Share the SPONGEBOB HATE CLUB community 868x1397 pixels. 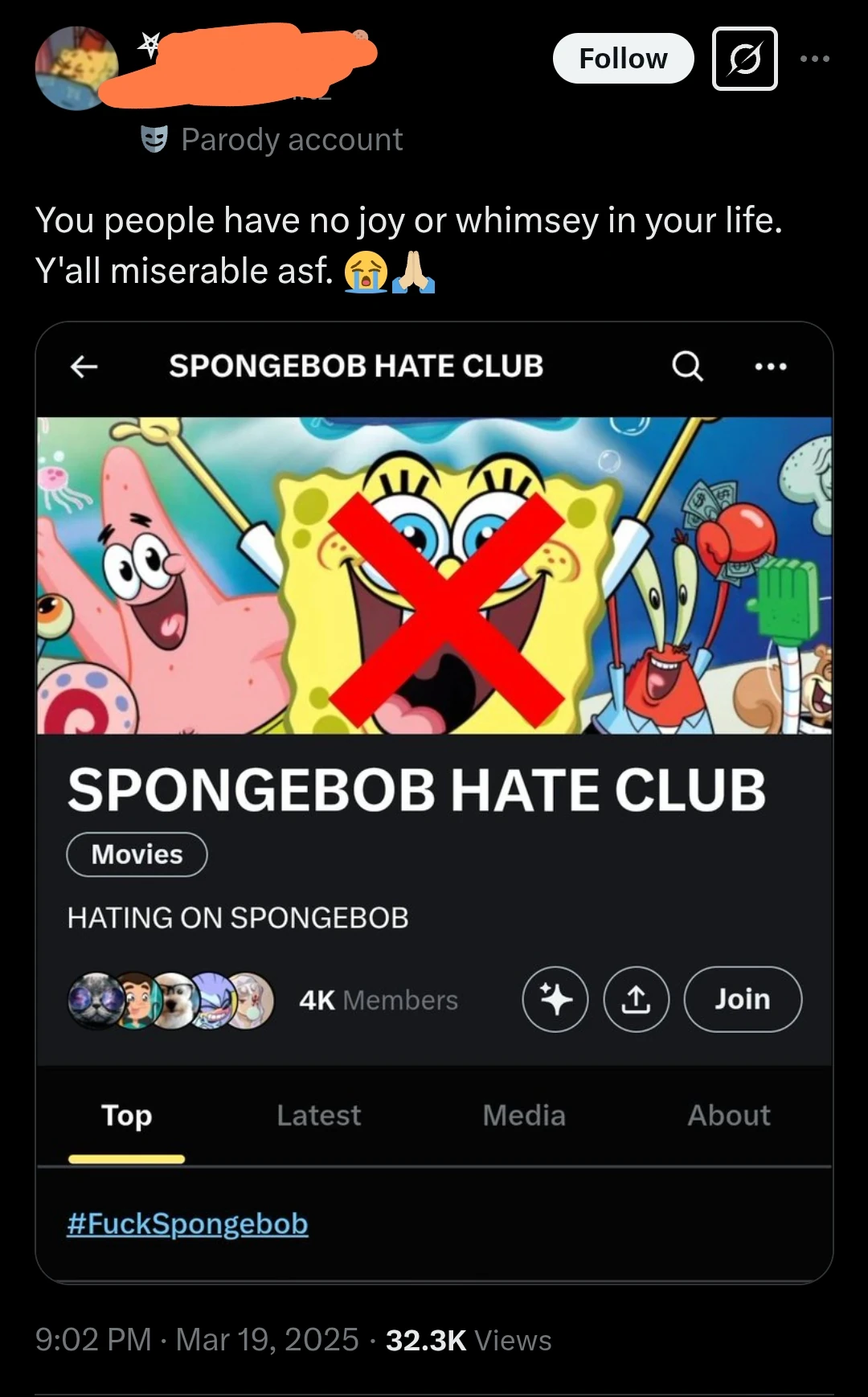coord(636,999)
